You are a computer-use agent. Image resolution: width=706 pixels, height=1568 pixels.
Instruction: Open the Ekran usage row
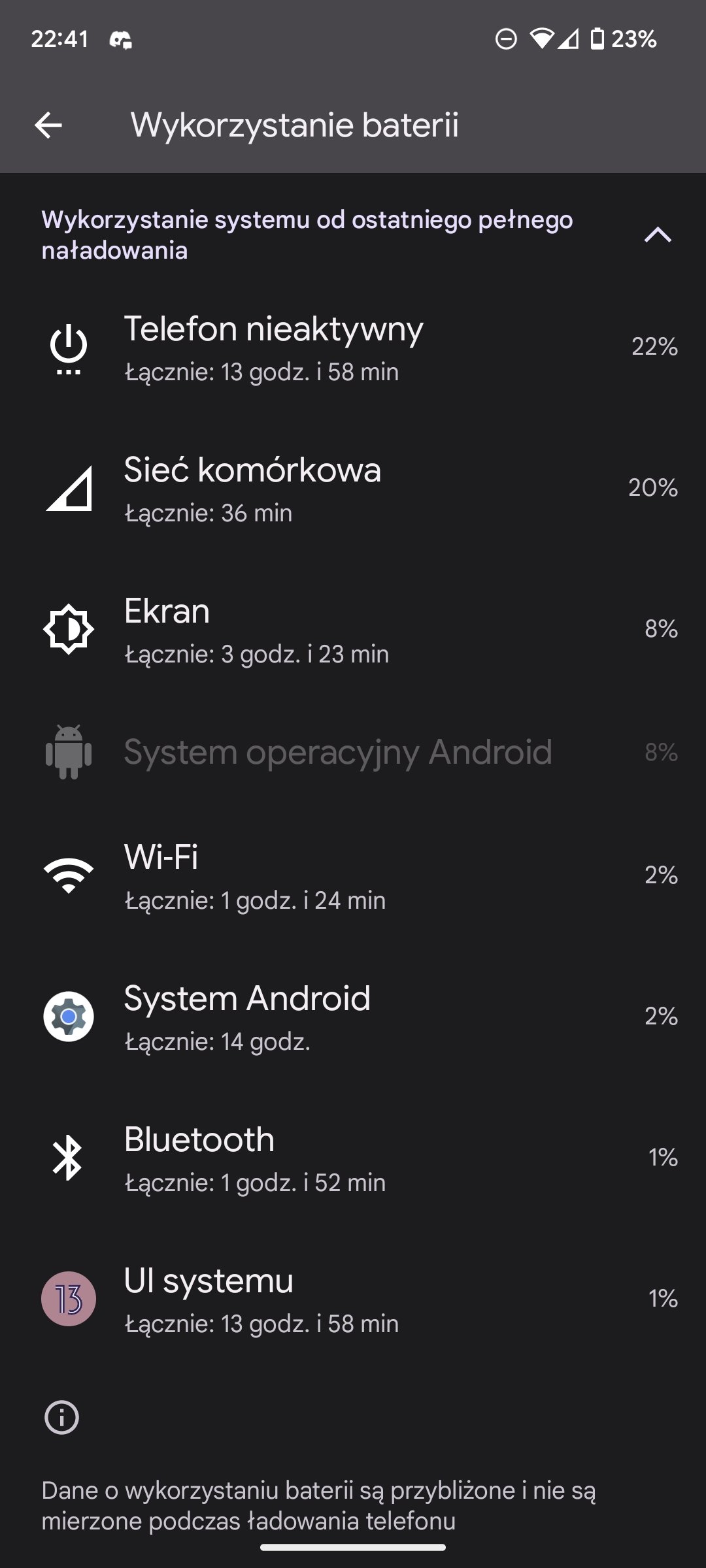click(353, 629)
